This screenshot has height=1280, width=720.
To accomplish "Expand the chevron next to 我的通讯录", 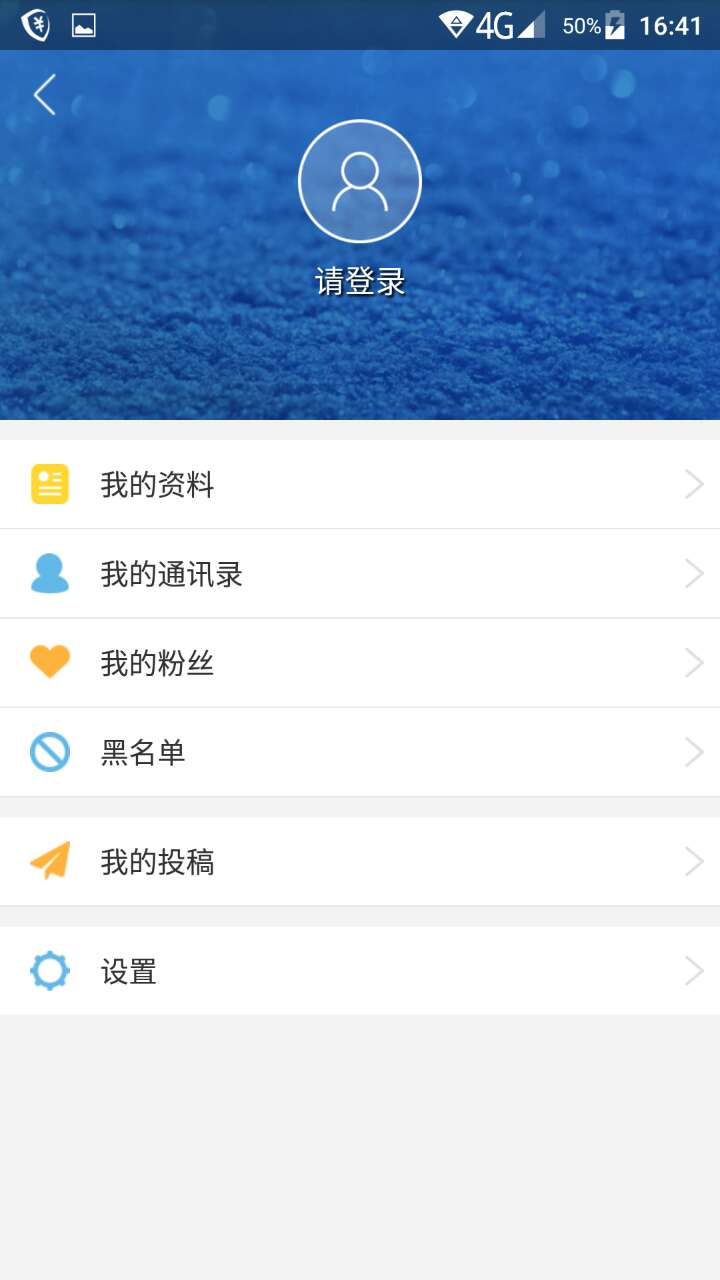I will (694, 573).
